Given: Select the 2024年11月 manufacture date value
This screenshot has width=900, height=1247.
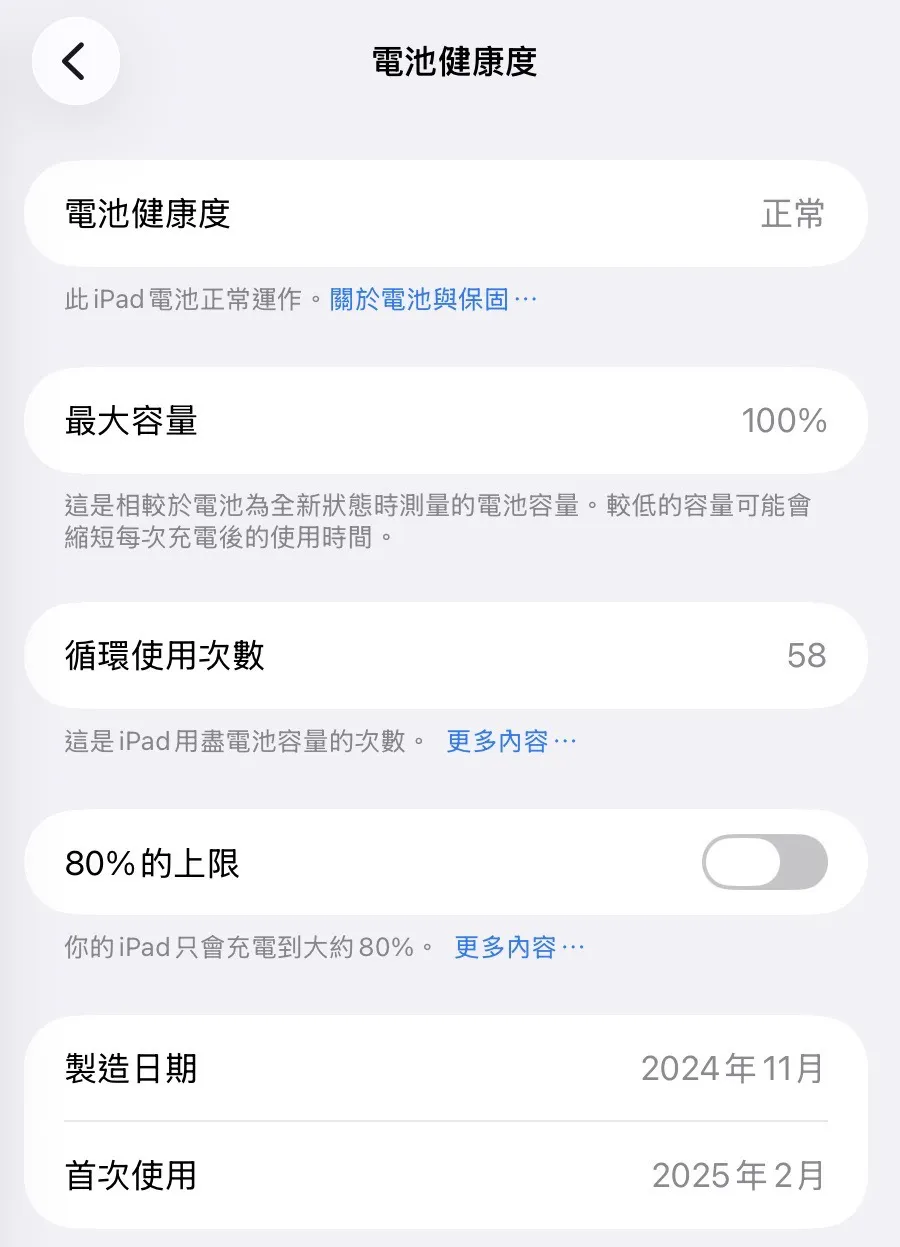Looking at the screenshot, I should click(732, 1068).
